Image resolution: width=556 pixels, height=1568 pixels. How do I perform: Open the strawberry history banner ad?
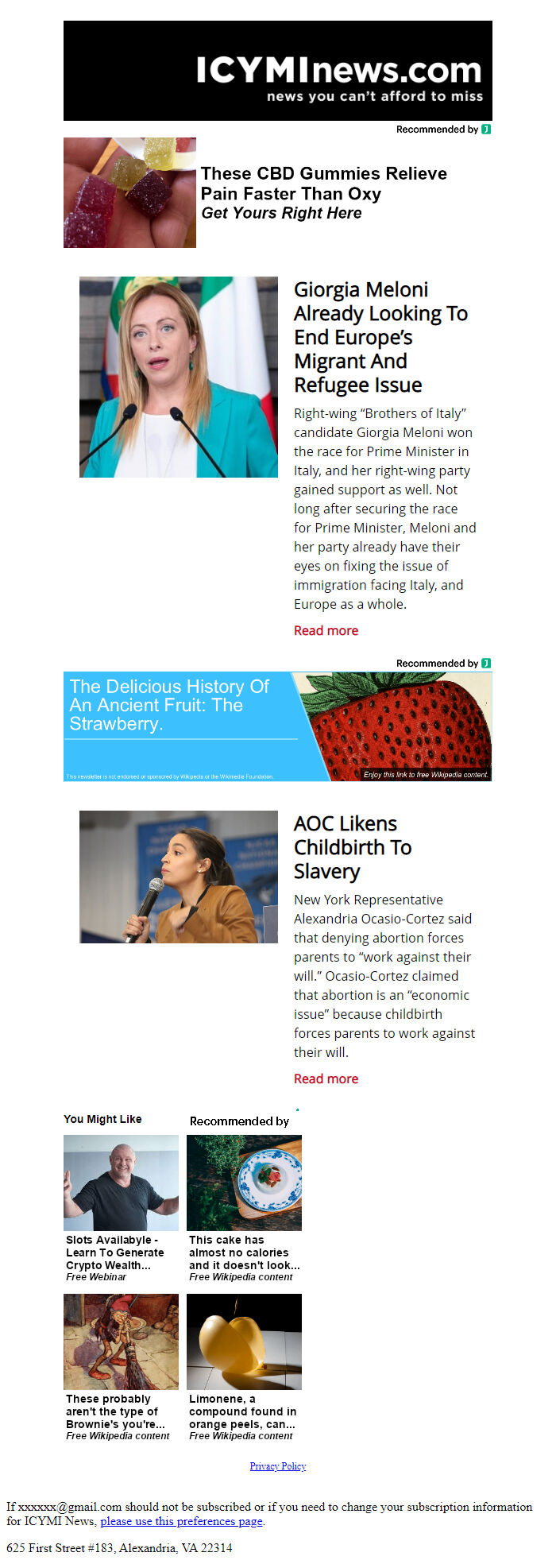[x=277, y=726]
